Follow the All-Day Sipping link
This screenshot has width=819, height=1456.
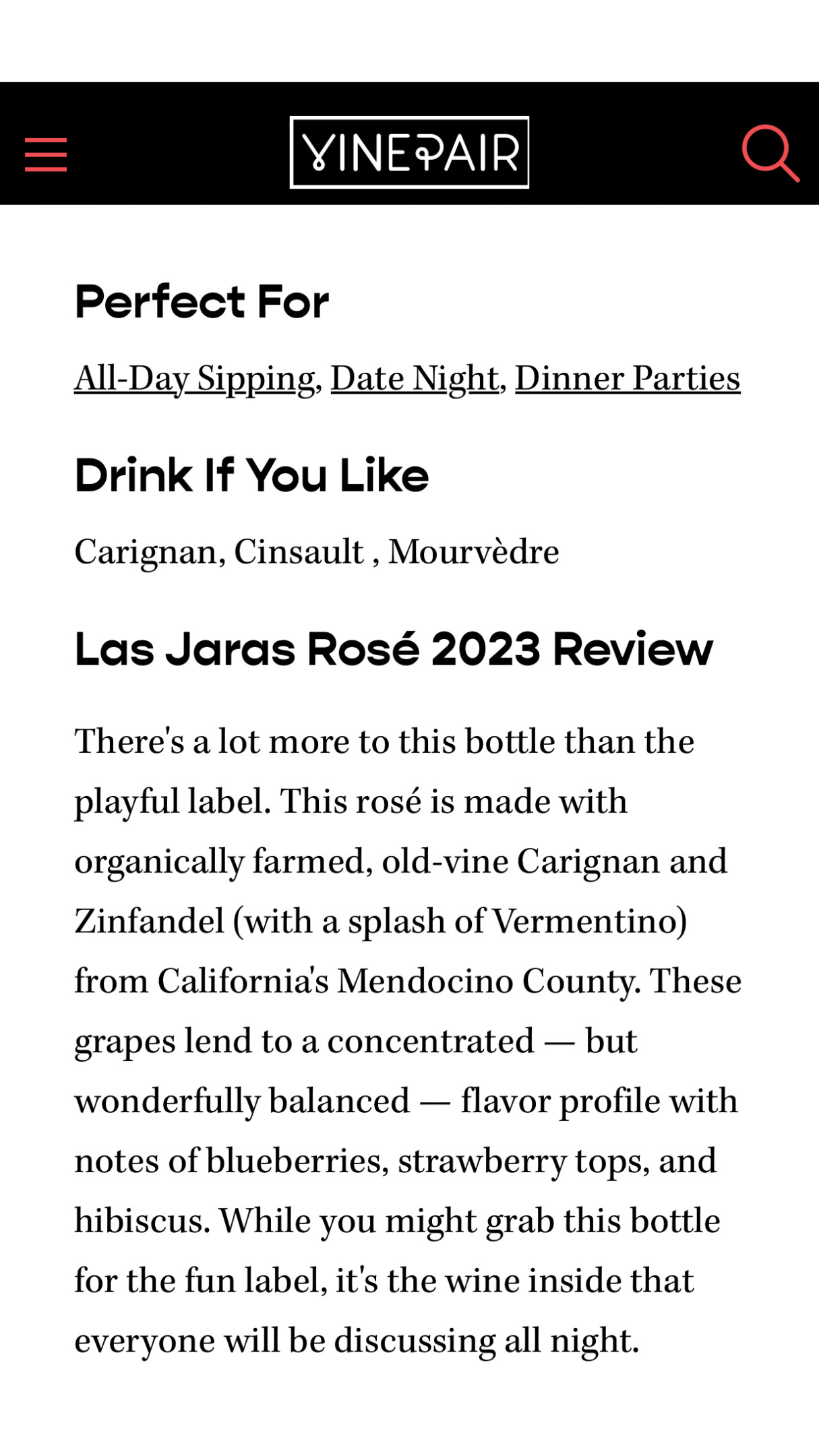coord(195,378)
